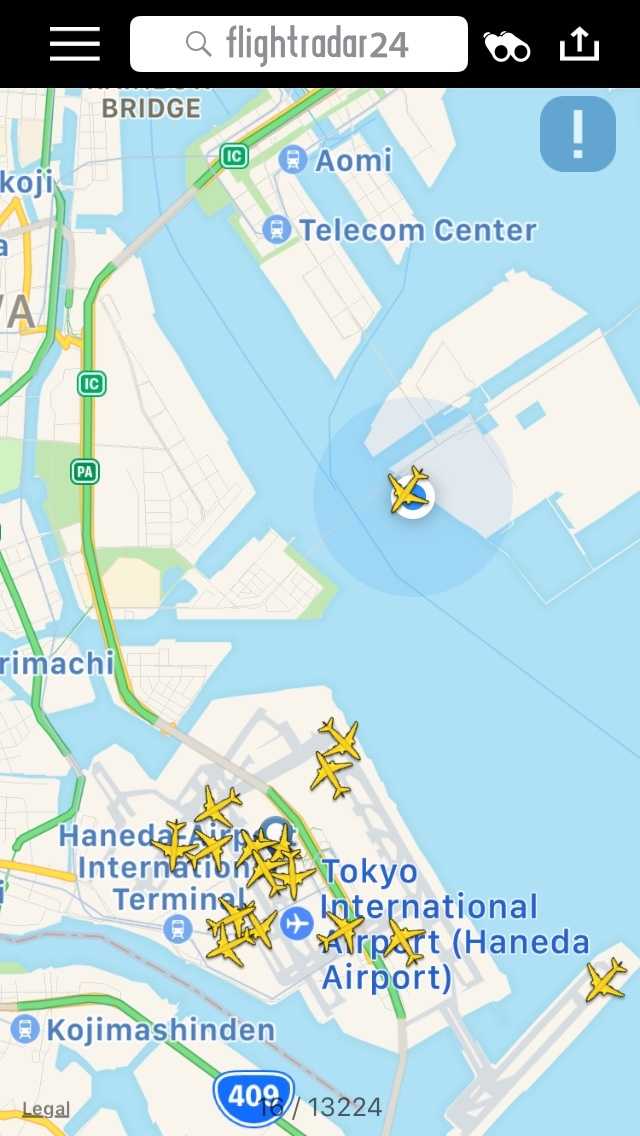Tap the Telecom Center station marker
This screenshot has height=1136, width=640.
pyautogui.click(x=277, y=230)
